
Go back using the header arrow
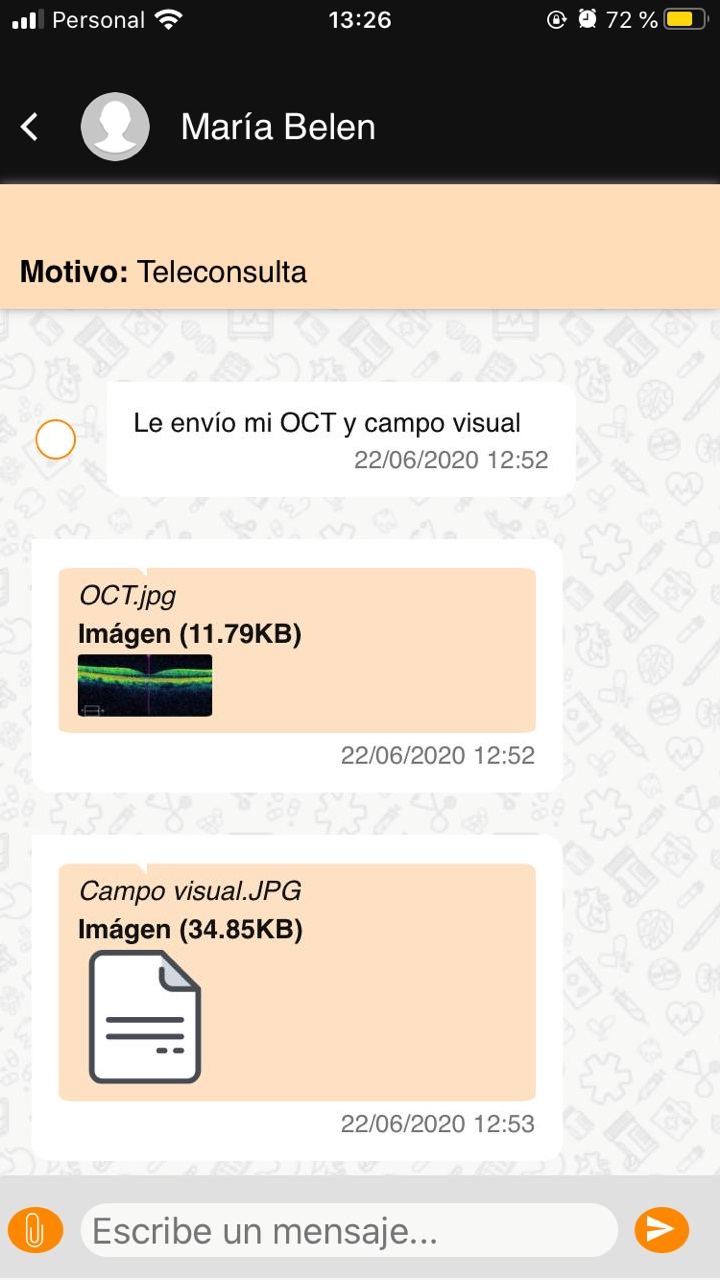(30, 127)
